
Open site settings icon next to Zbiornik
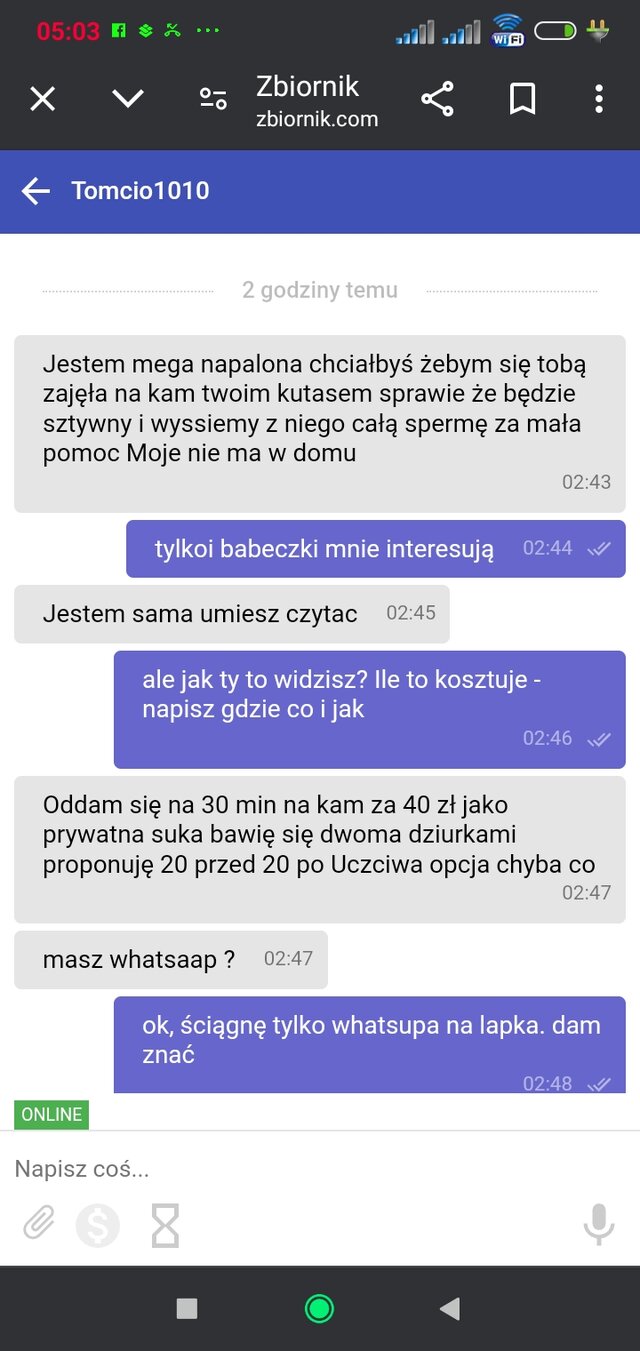click(x=213, y=99)
